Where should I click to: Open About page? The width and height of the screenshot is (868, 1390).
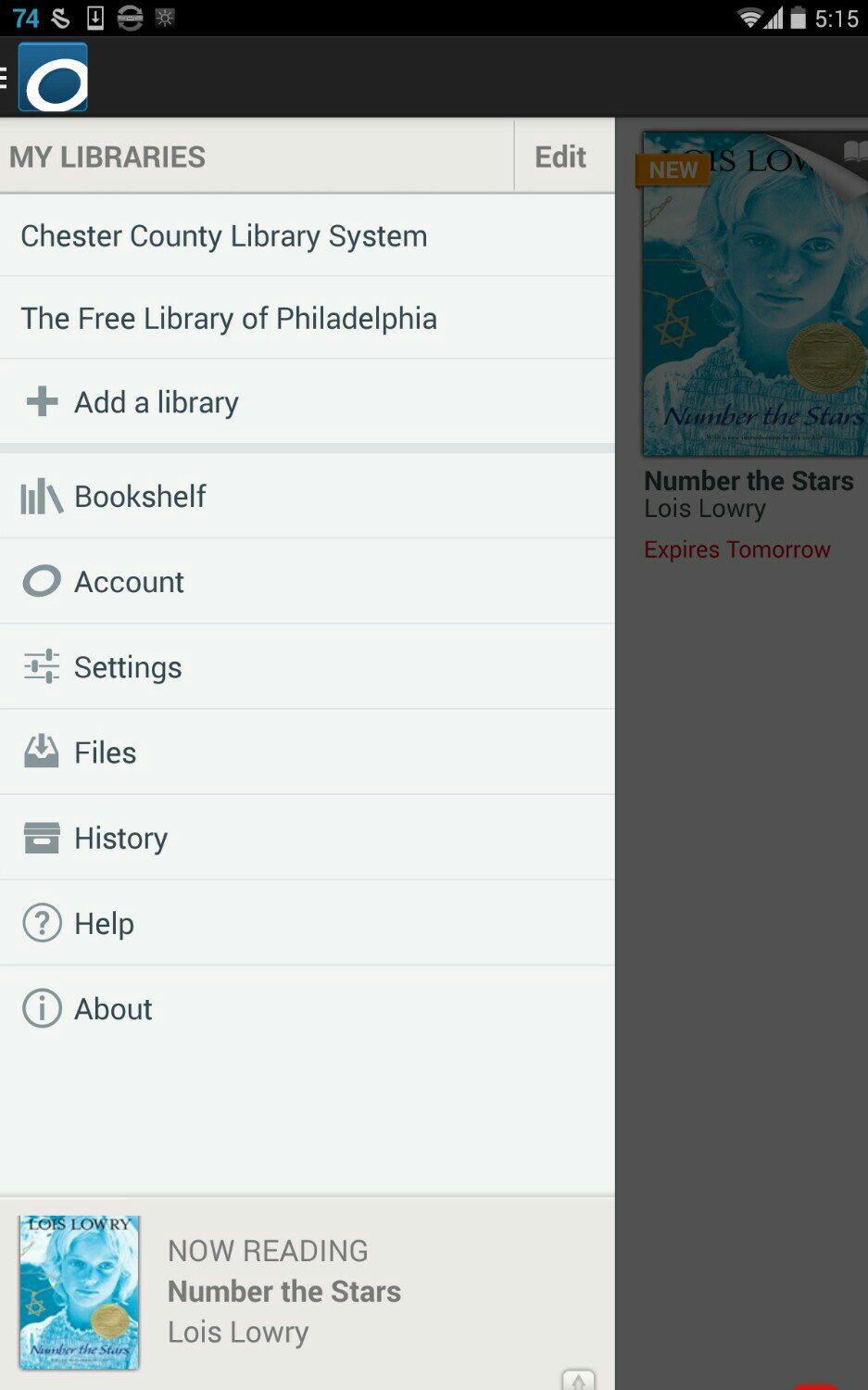click(x=113, y=1009)
